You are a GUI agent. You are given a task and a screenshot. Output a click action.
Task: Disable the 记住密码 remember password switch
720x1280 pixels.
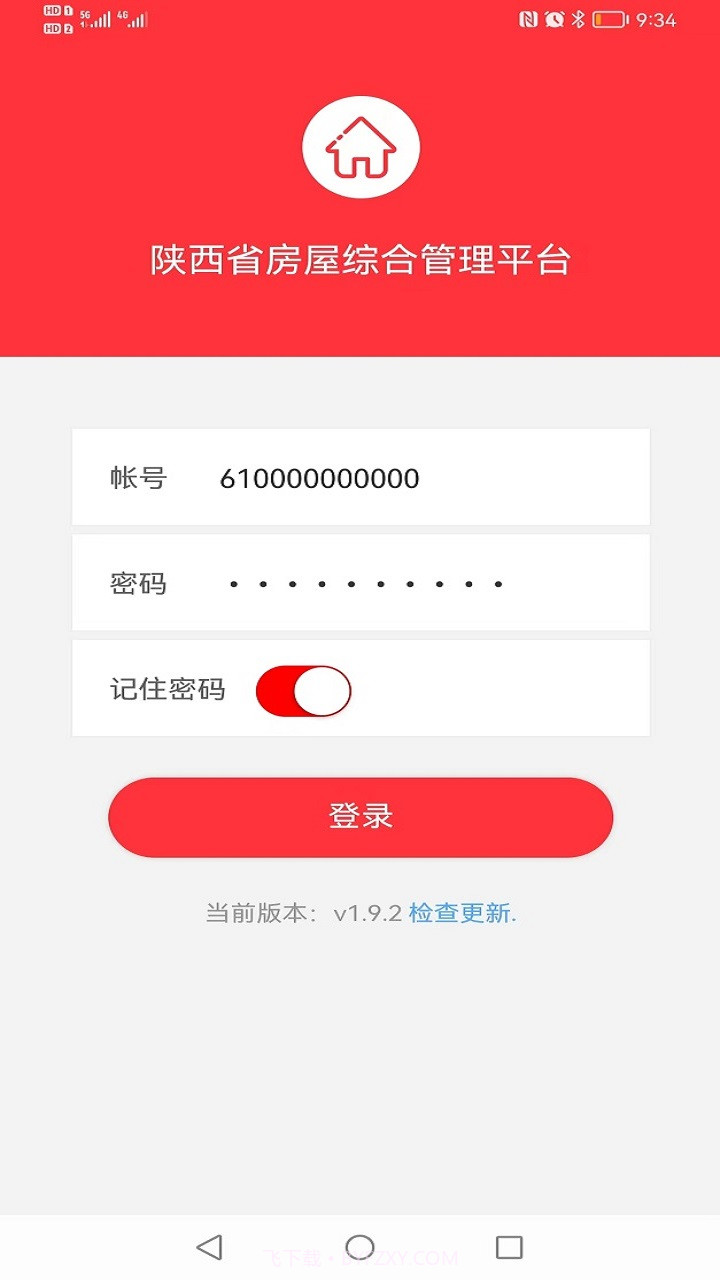[x=302, y=690]
